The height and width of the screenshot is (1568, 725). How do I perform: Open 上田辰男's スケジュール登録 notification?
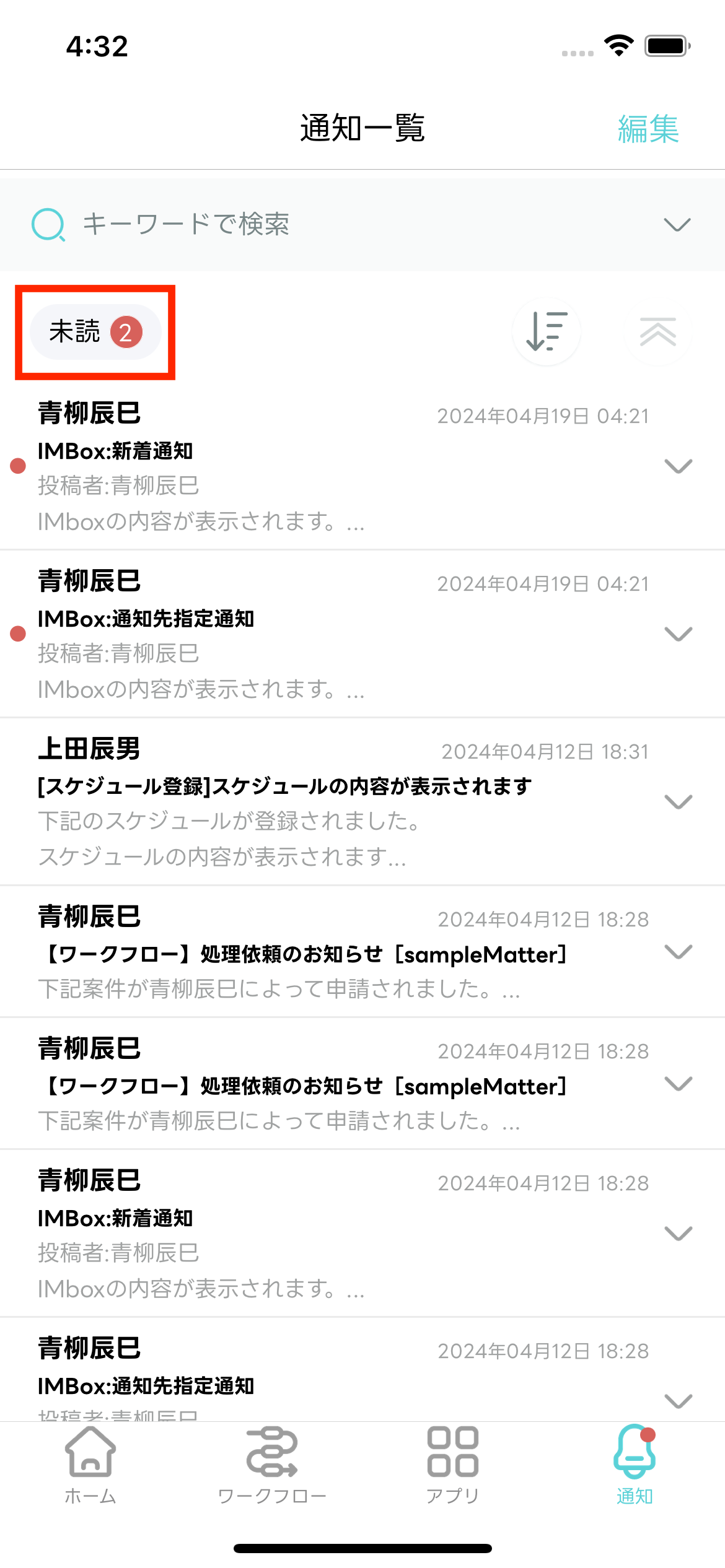click(x=310, y=802)
